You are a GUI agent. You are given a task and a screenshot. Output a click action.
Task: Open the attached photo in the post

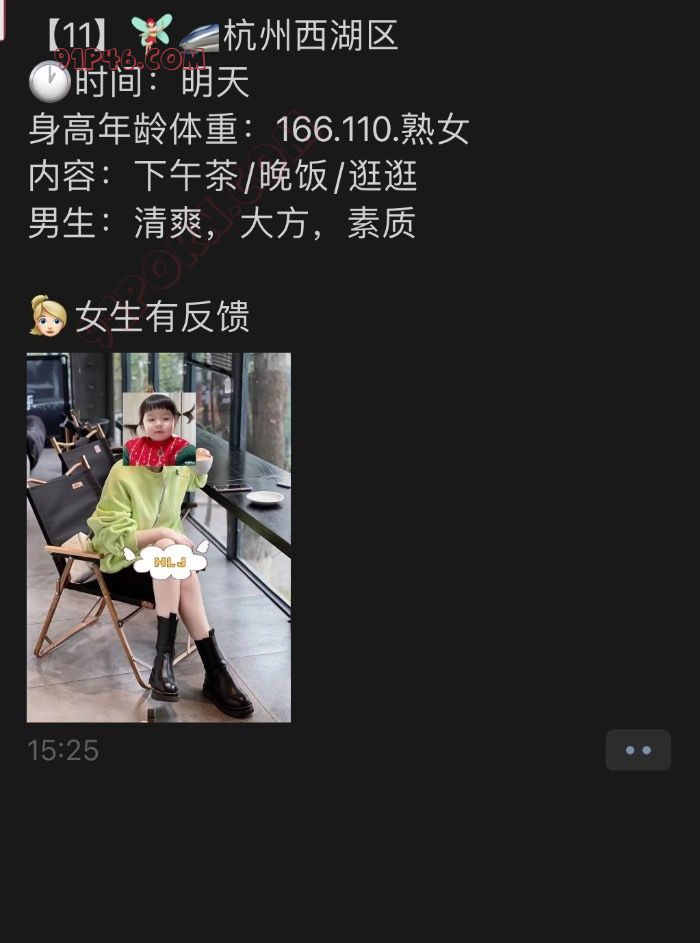coord(158,537)
